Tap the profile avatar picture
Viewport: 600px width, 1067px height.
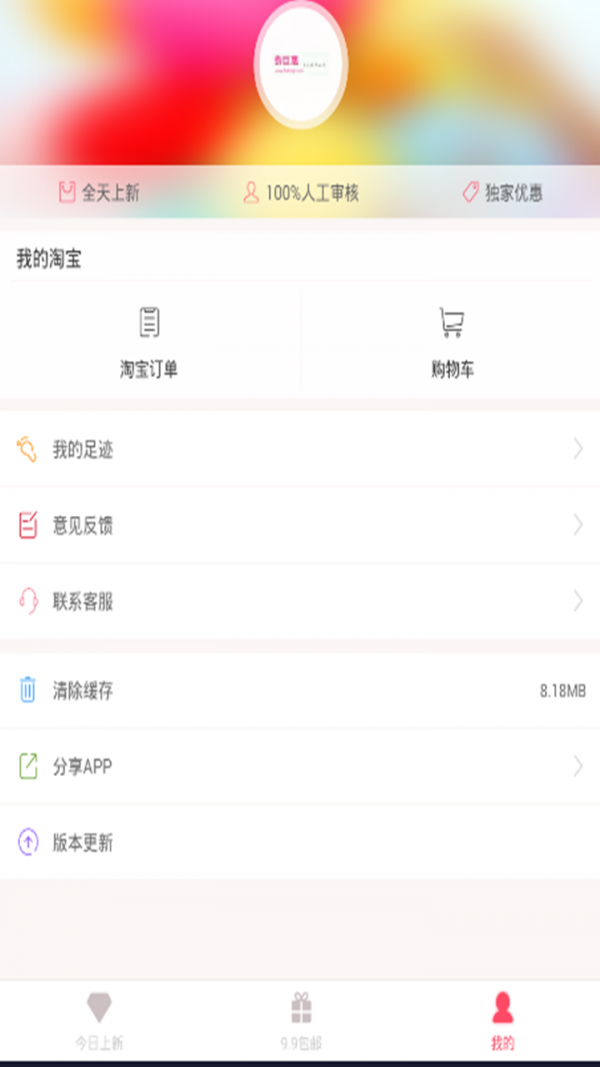(301, 64)
